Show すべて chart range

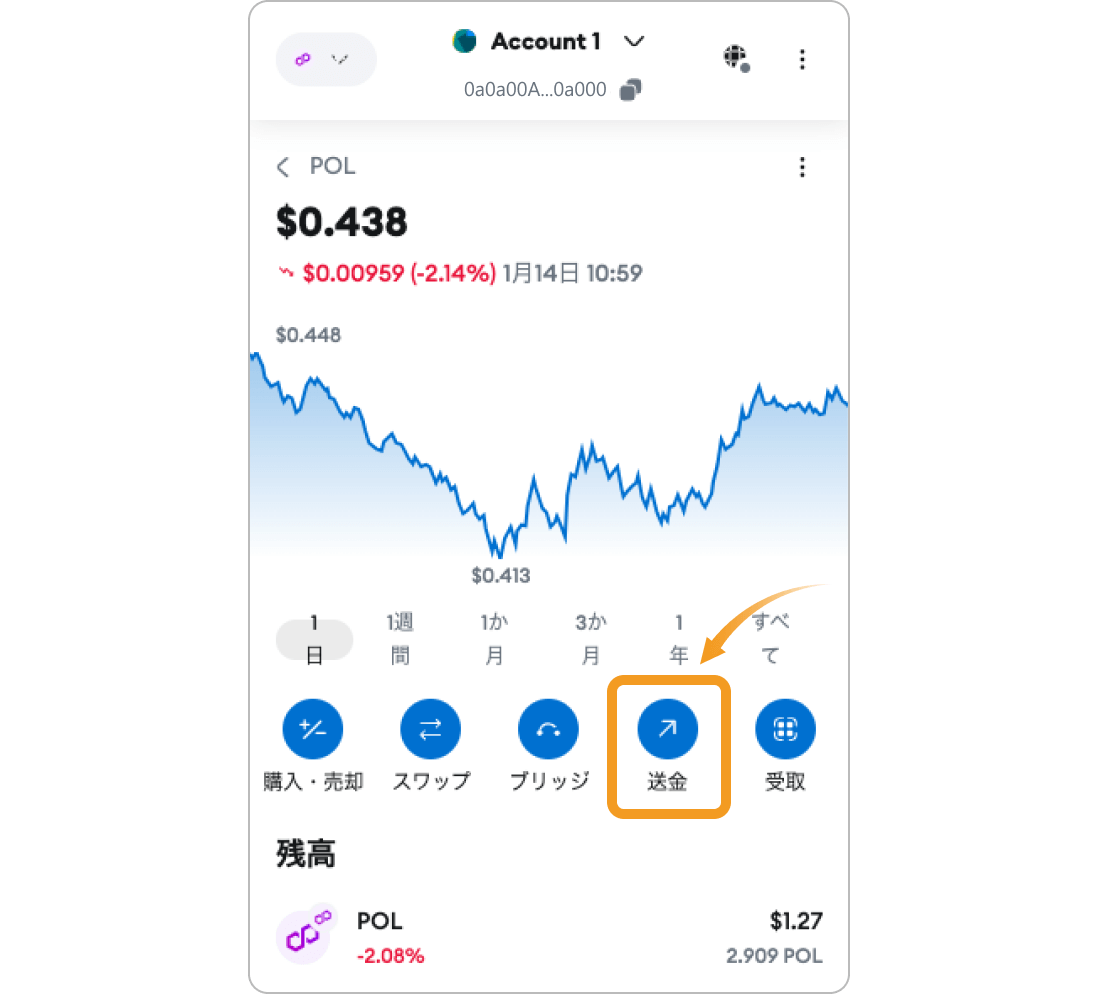coord(771,639)
